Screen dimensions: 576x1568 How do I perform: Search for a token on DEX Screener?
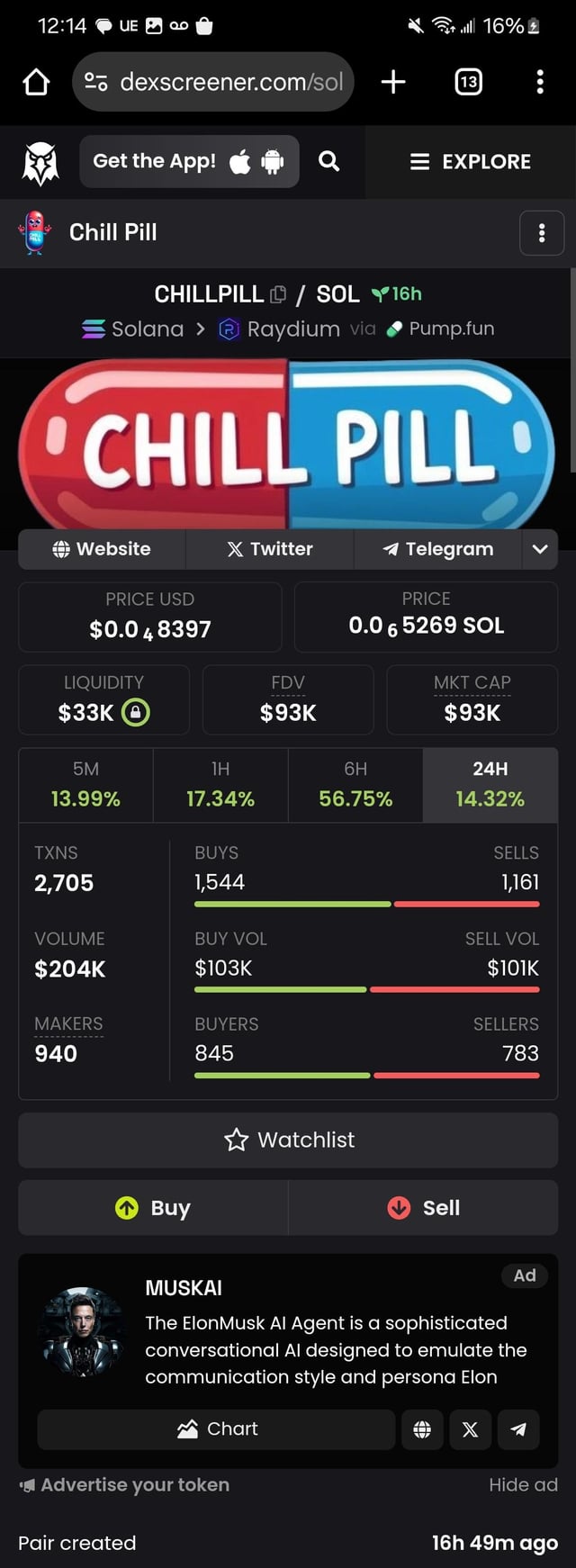pyautogui.click(x=329, y=161)
